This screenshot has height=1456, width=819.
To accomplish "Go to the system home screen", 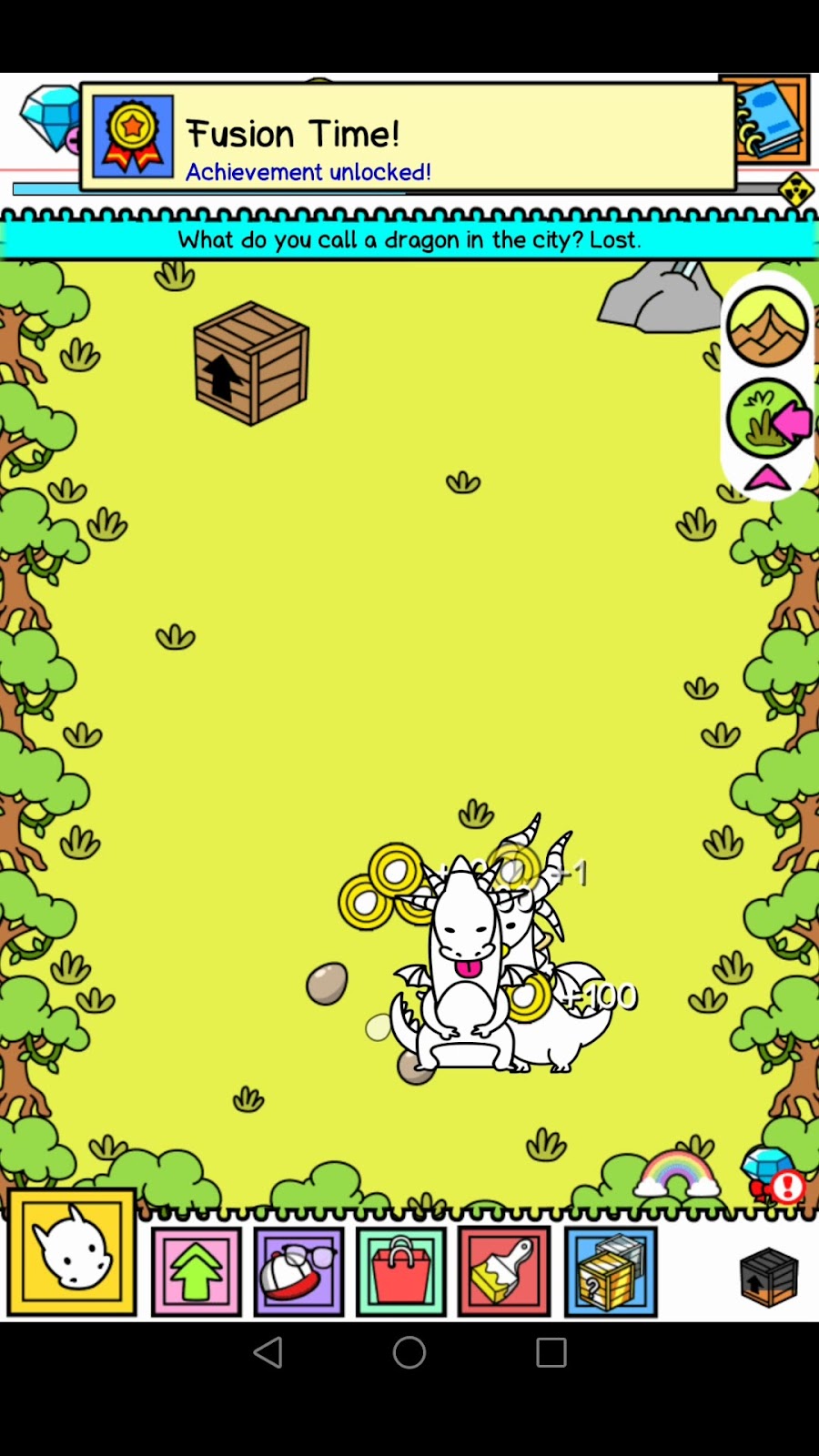I will (409, 1352).
